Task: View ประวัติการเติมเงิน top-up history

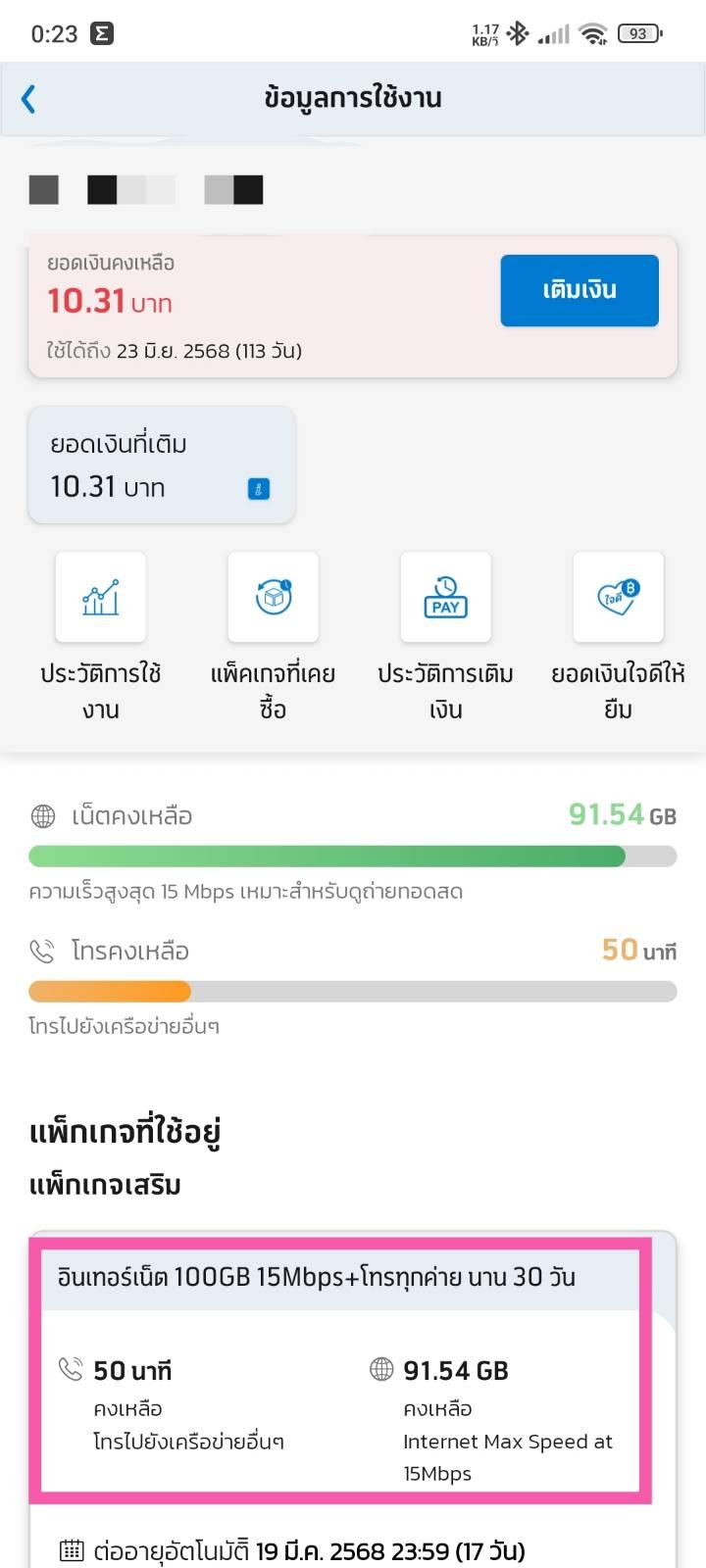Action: coord(446,637)
